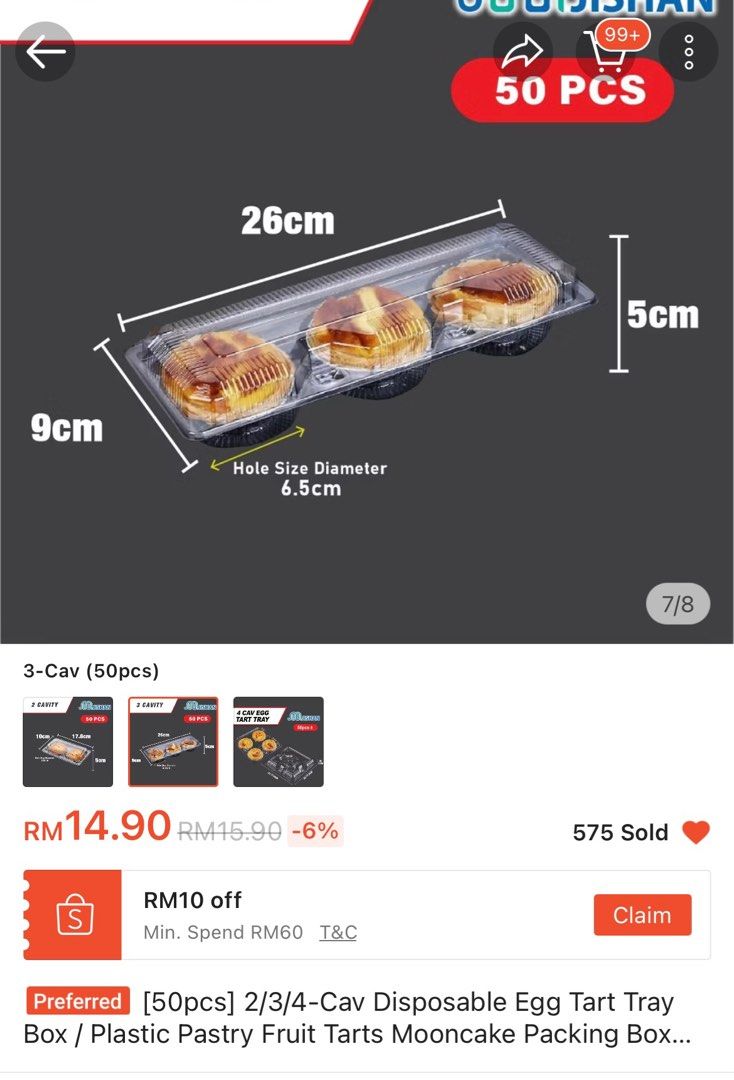The height and width of the screenshot is (1080, 734).
Task: Tap the back arrow to return
Action: (44, 52)
